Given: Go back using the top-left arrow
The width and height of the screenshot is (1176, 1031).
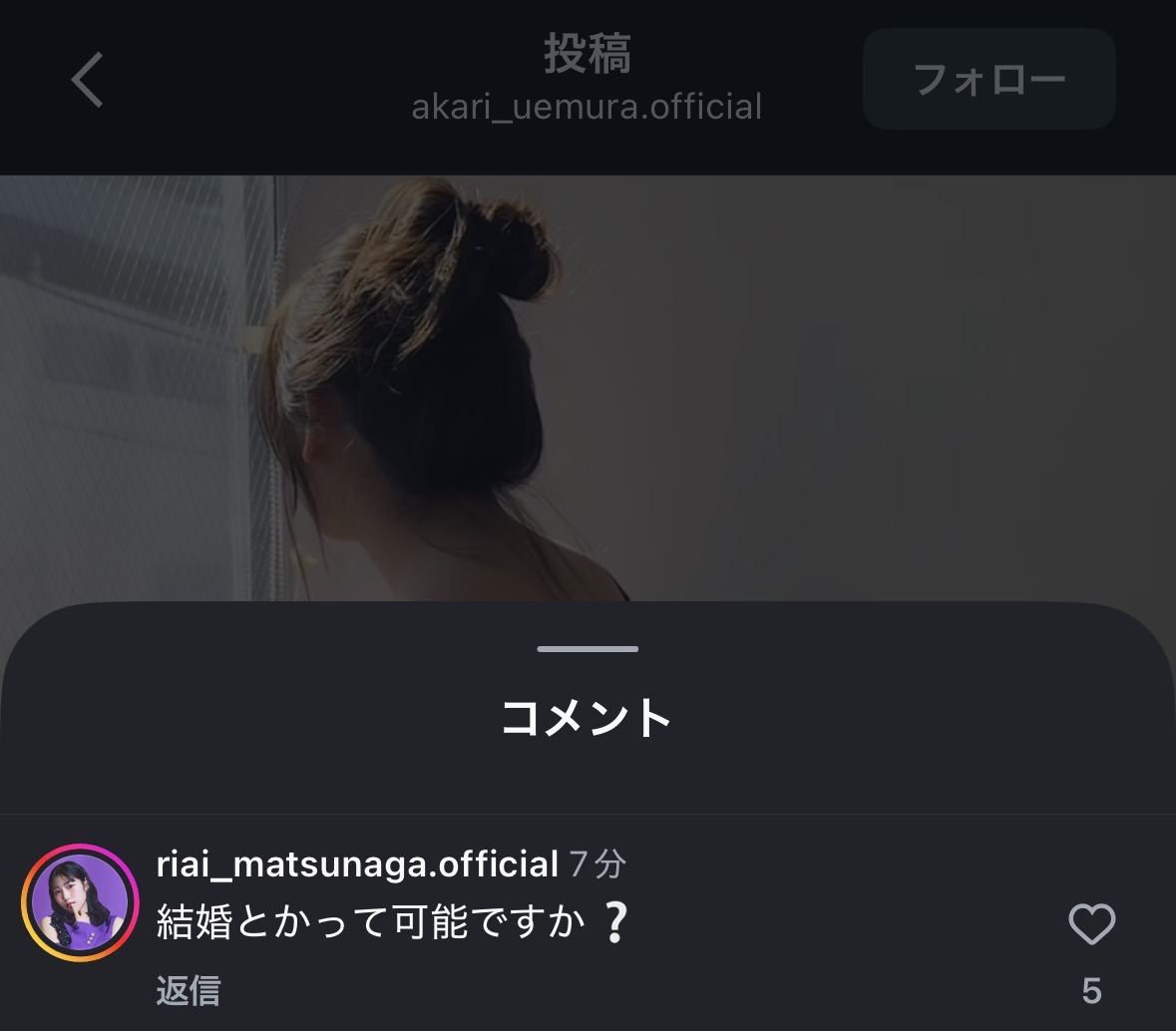Looking at the screenshot, I should click(x=88, y=80).
